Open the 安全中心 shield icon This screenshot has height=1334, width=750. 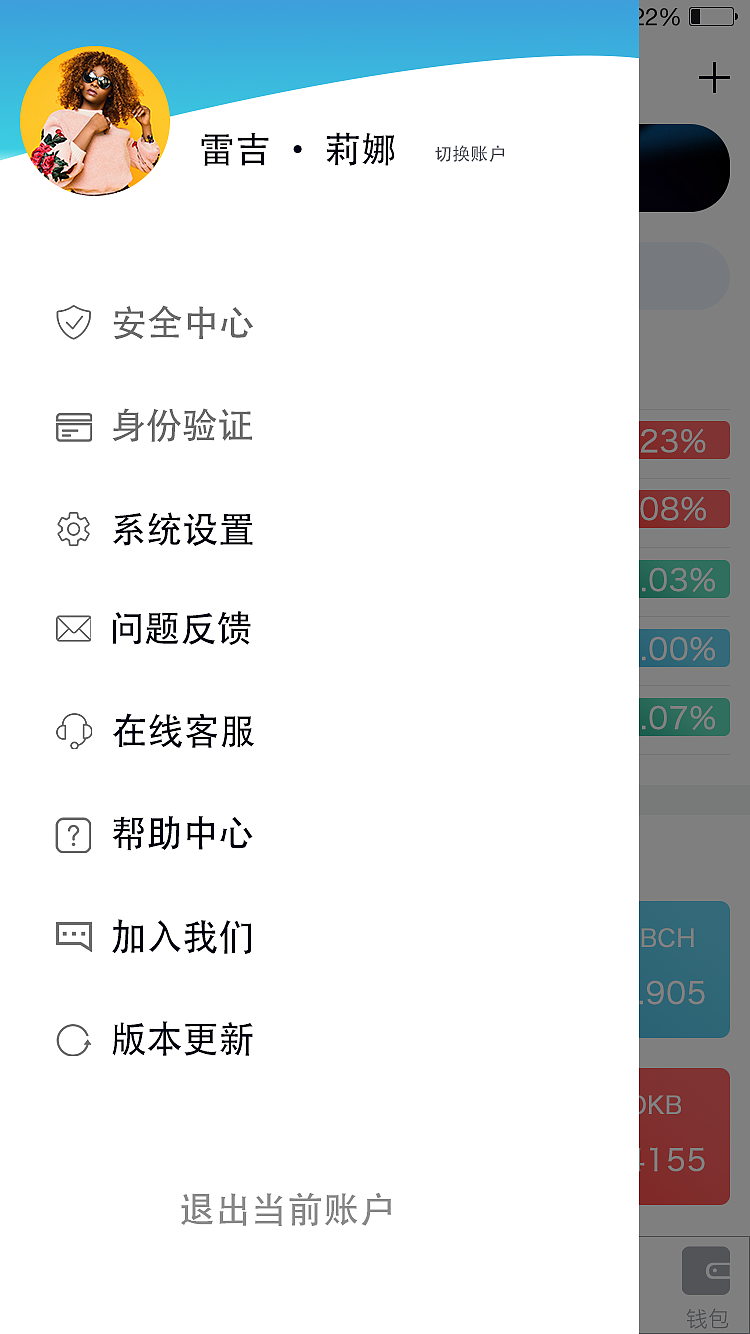tap(74, 322)
